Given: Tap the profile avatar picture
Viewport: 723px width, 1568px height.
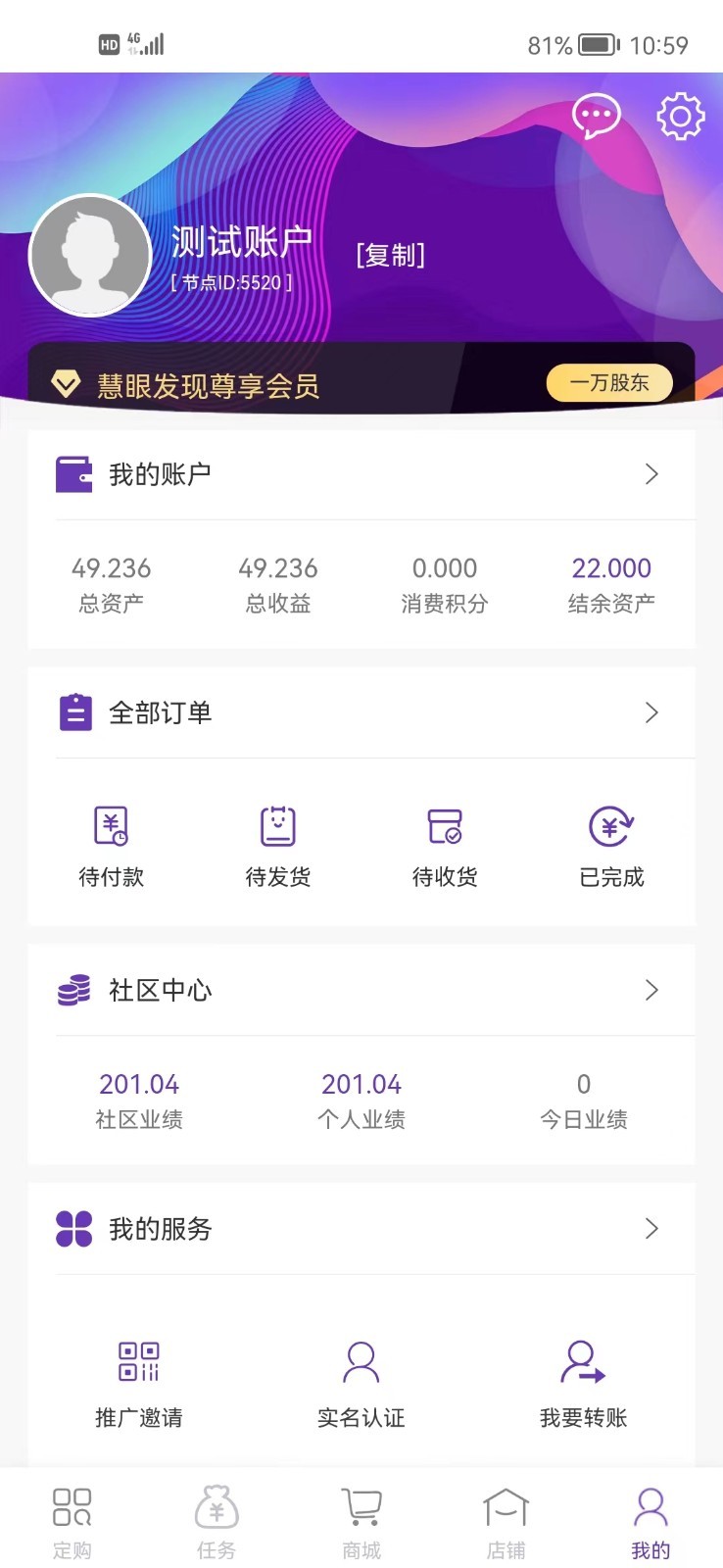Looking at the screenshot, I should coord(90,255).
